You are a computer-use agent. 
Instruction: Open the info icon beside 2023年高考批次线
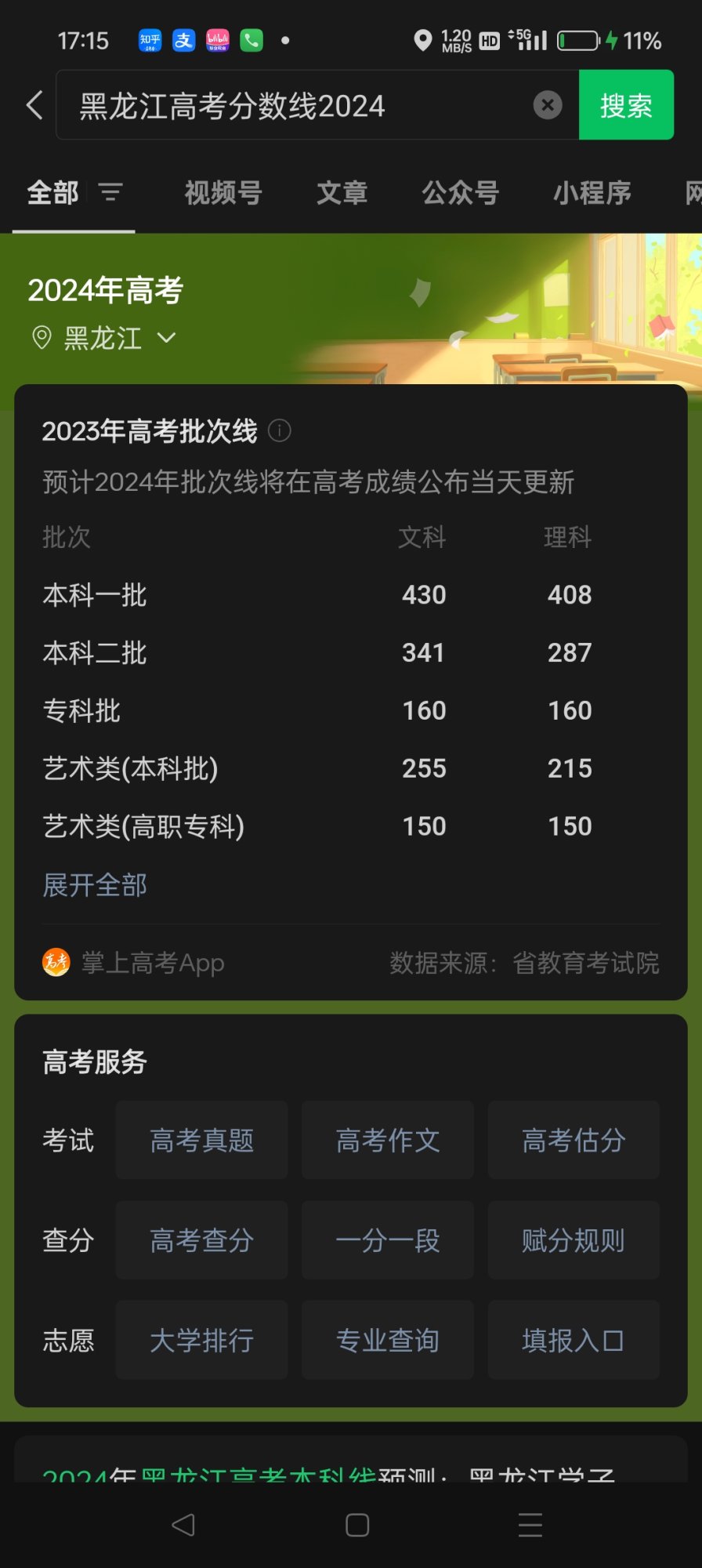click(x=280, y=430)
